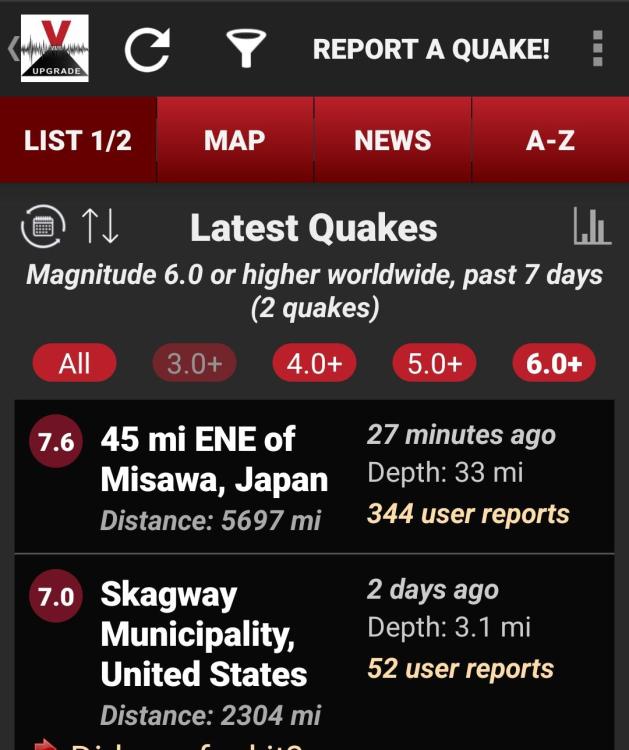The height and width of the screenshot is (750, 629).
Task: Filter quakes by 3.0+ magnitude
Action: pos(194,364)
